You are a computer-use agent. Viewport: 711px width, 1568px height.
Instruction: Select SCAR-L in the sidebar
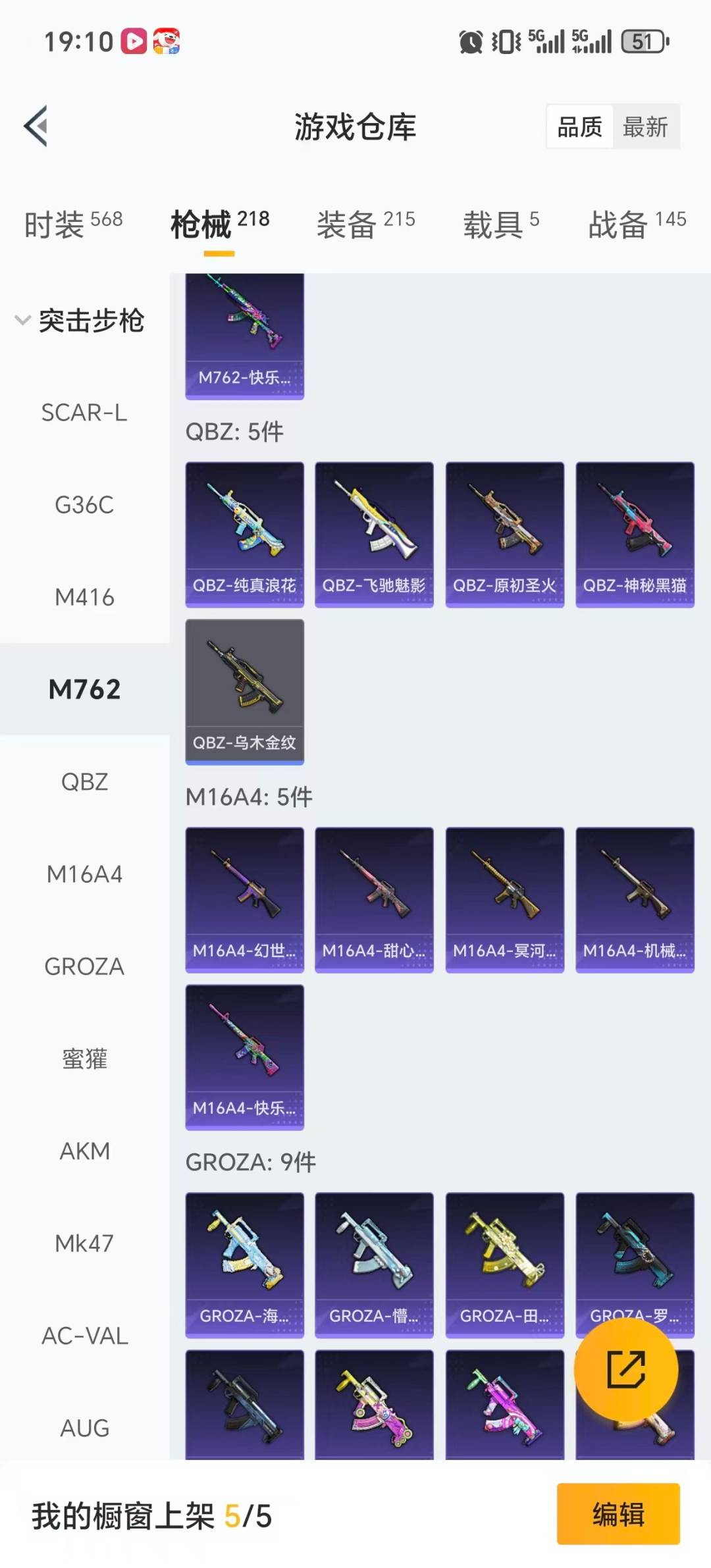[x=84, y=413]
